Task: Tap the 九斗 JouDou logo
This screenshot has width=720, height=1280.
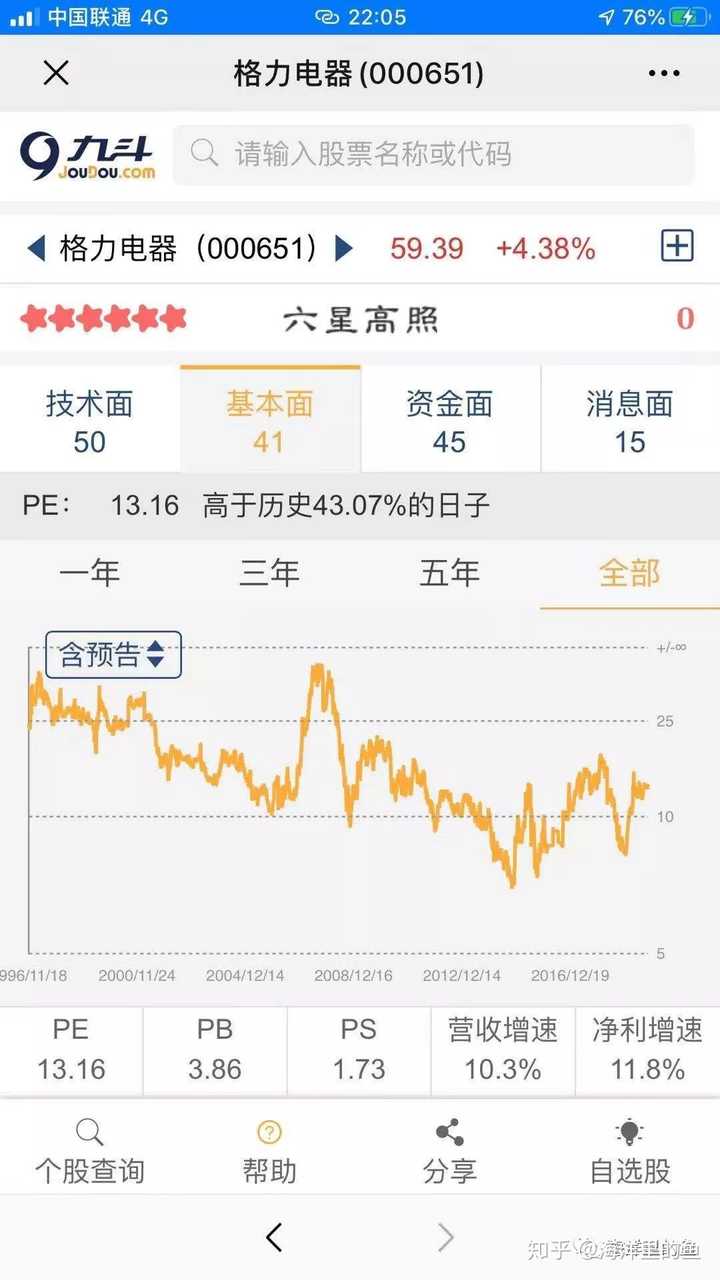Action: coord(85,155)
